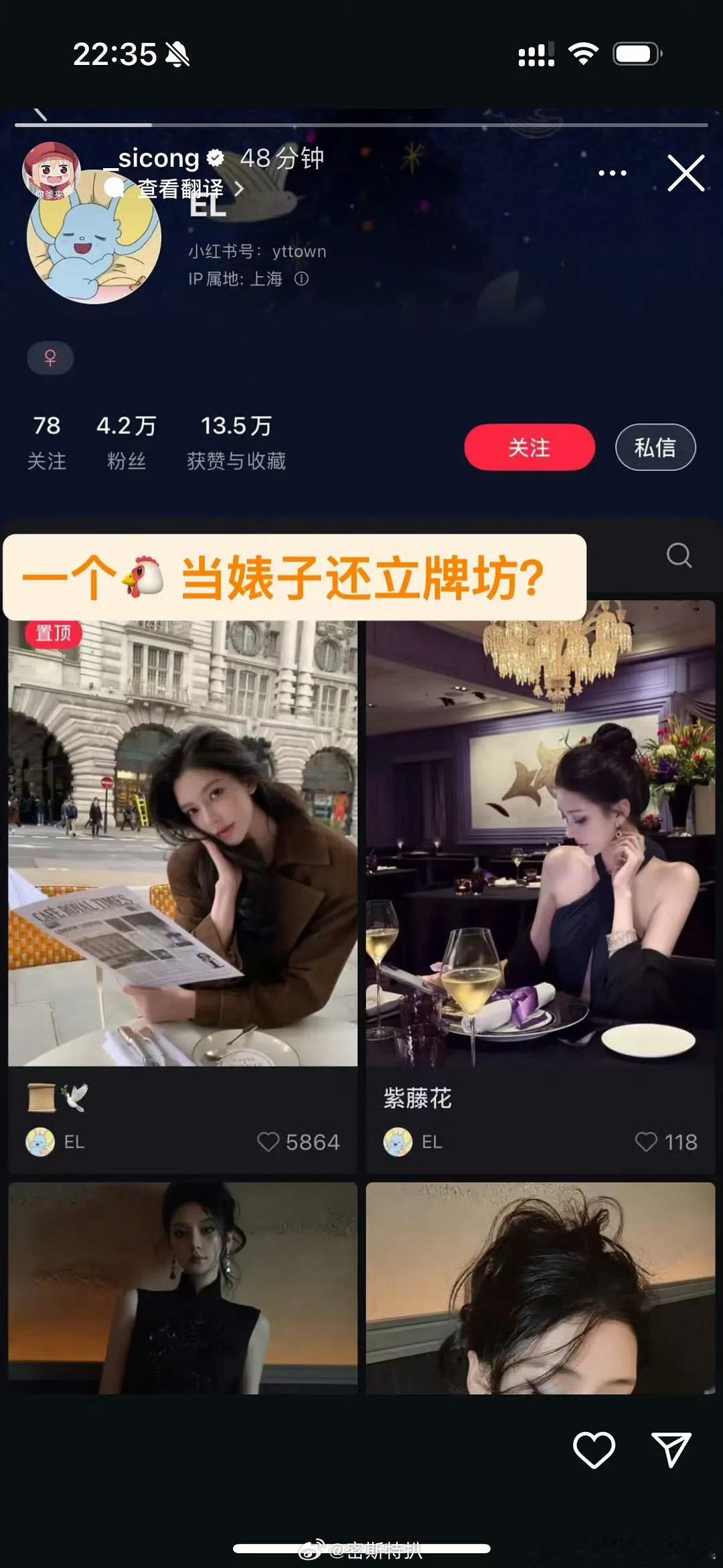This screenshot has height=1568, width=723.
Task: Tap the female gender symbol badge
Action: [x=50, y=358]
